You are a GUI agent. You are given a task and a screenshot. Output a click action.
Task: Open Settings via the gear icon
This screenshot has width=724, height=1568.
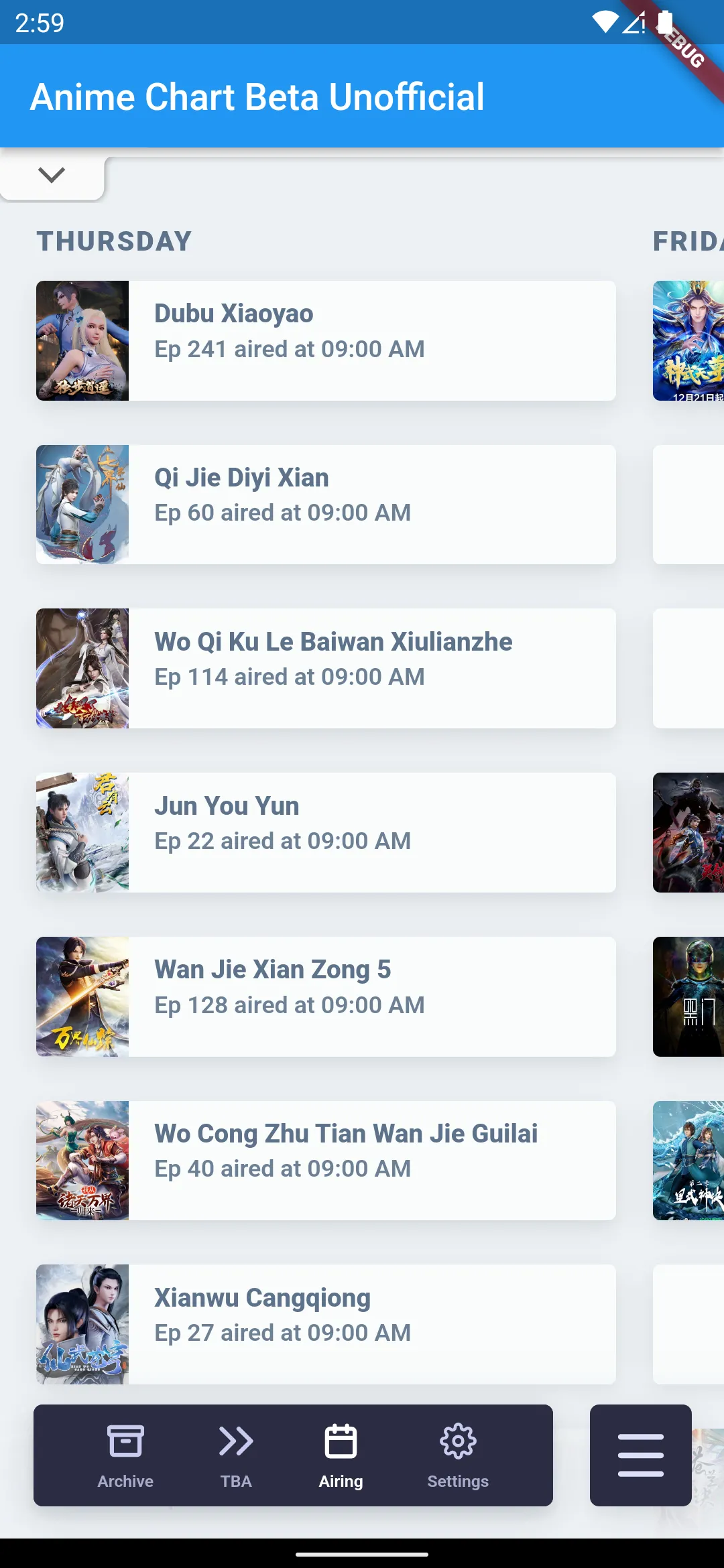point(458,1441)
